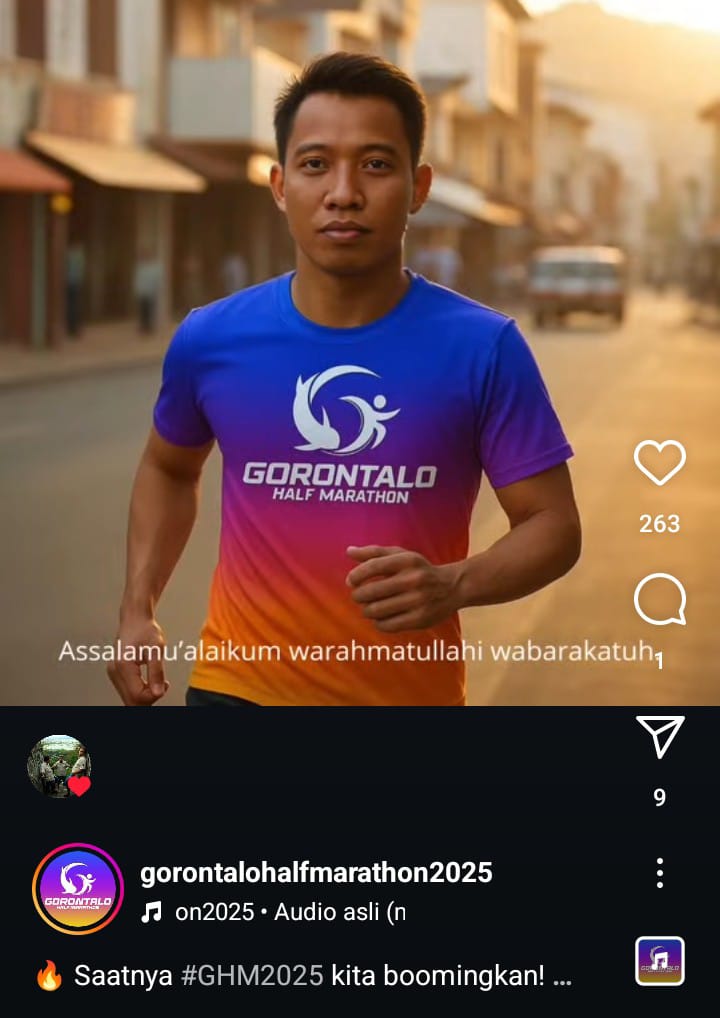This screenshot has width=720, height=1018.
Task: View the friend avatar with the red heart
Action: [x=59, y=767]
